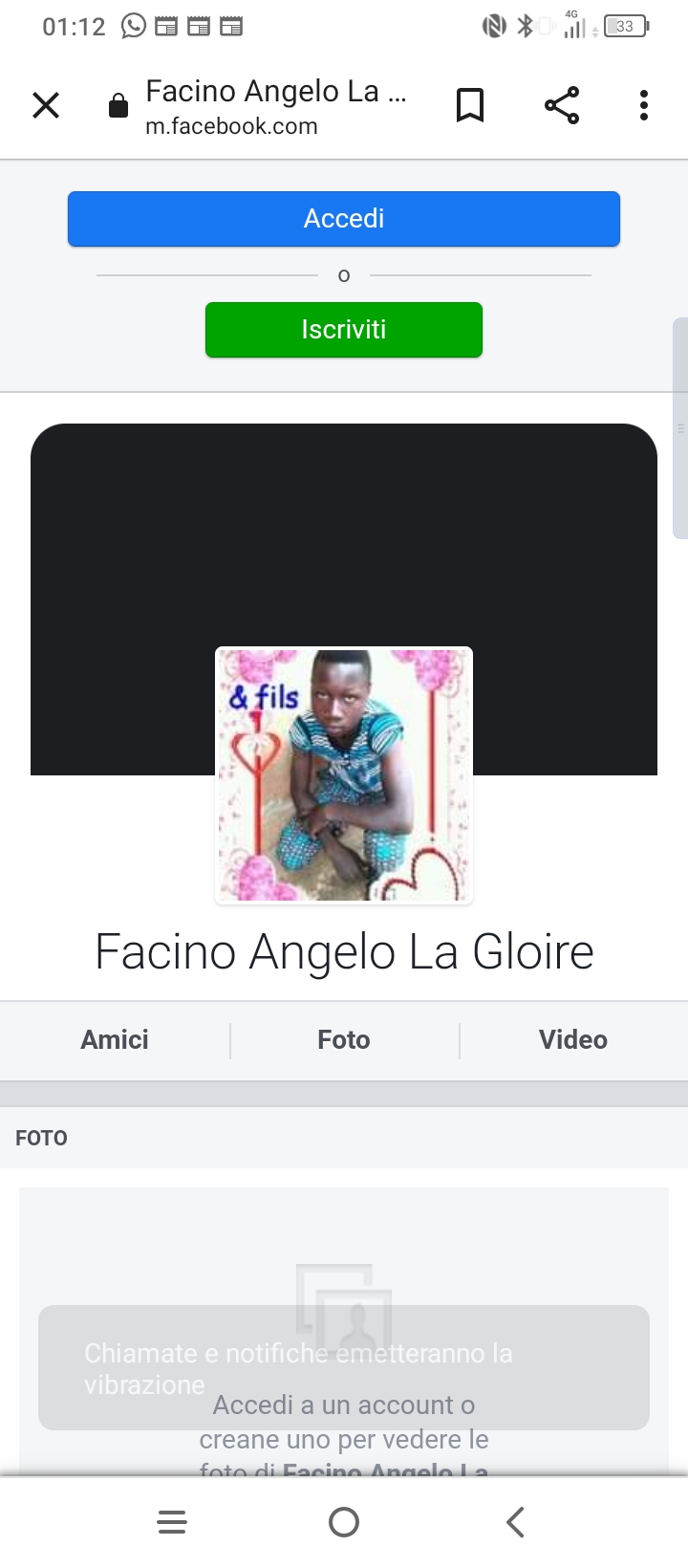
Task: Tap the blue Accedi button
Action: pyautogui.click(x=344, y=219)
